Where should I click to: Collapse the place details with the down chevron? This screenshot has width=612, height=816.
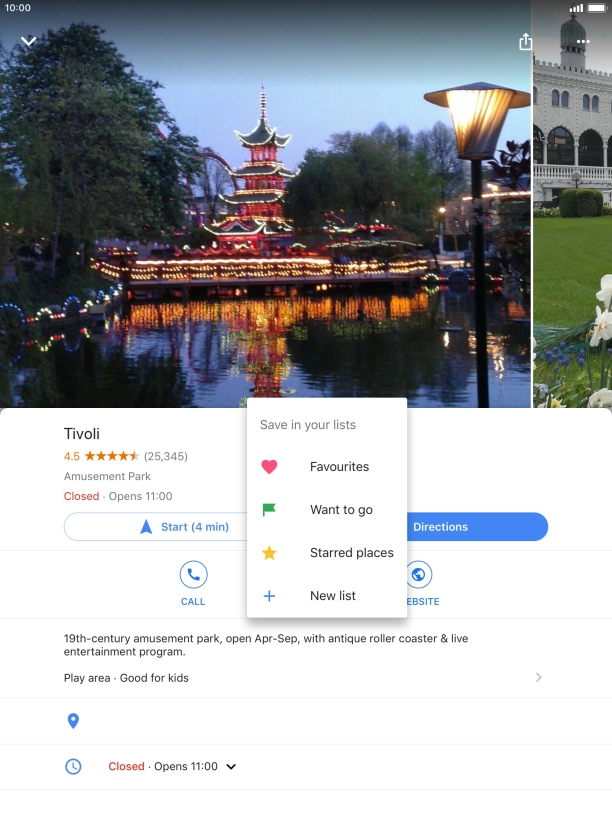28,41
